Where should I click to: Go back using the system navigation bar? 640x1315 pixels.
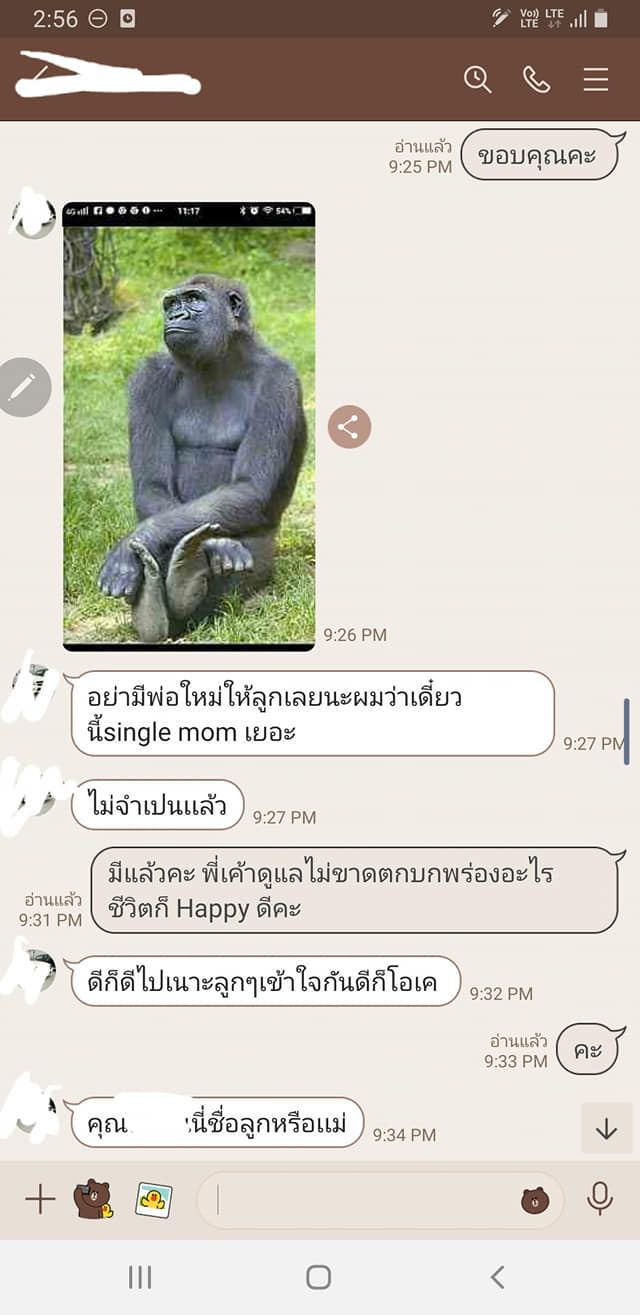(497, 1277)
